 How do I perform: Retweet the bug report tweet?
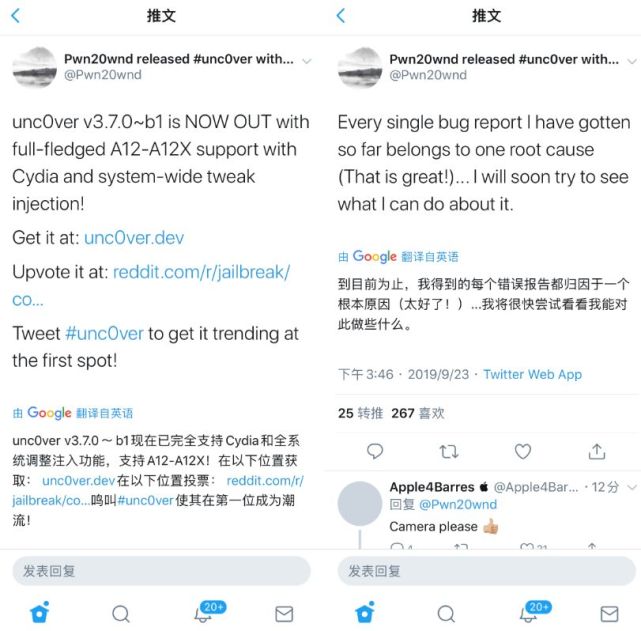click(448, 452)
